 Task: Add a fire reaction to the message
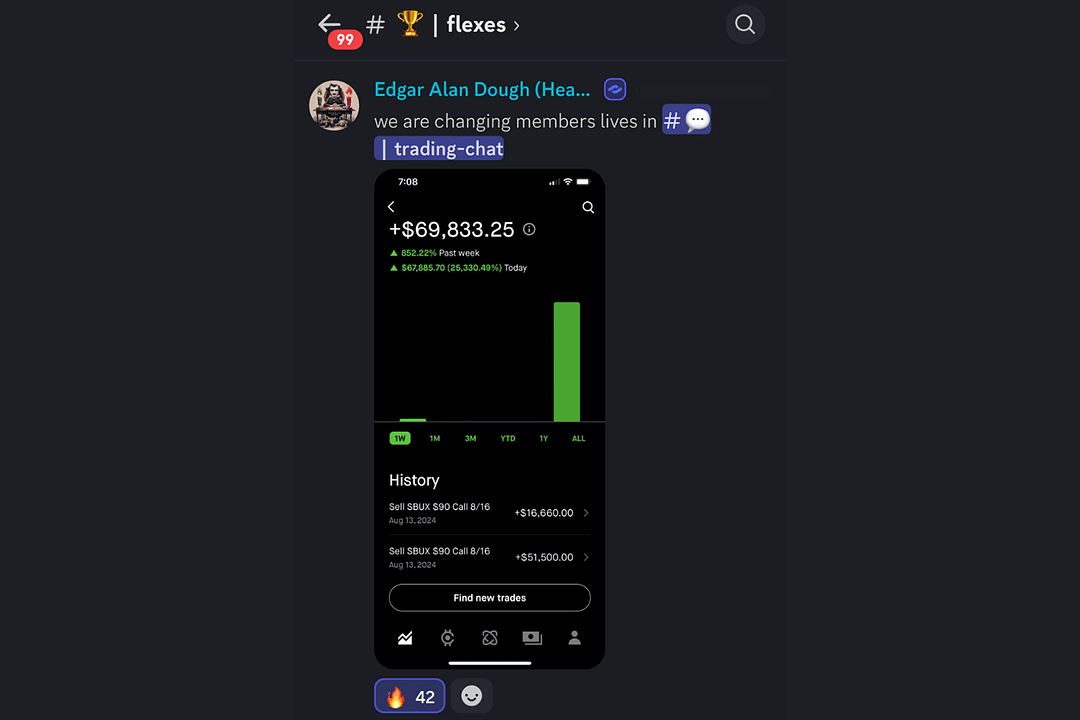point(410,696)
